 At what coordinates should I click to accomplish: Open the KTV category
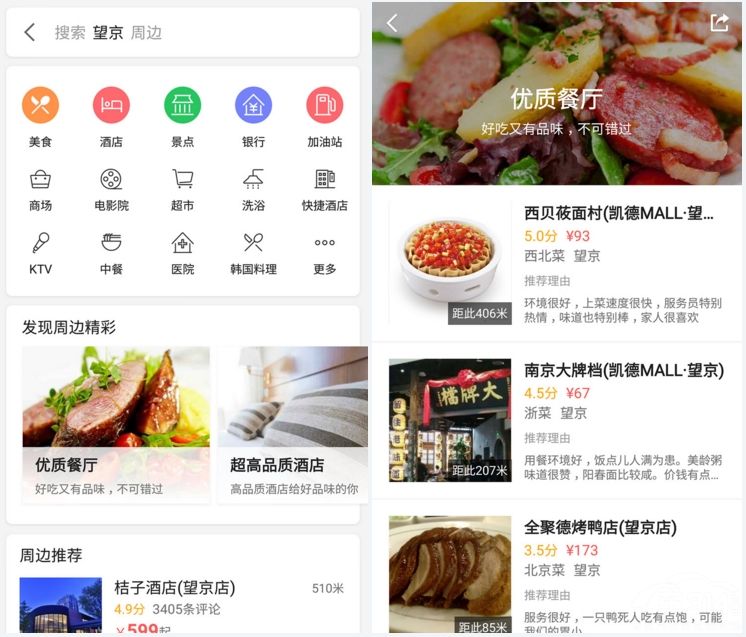click(x=41, y=253)
